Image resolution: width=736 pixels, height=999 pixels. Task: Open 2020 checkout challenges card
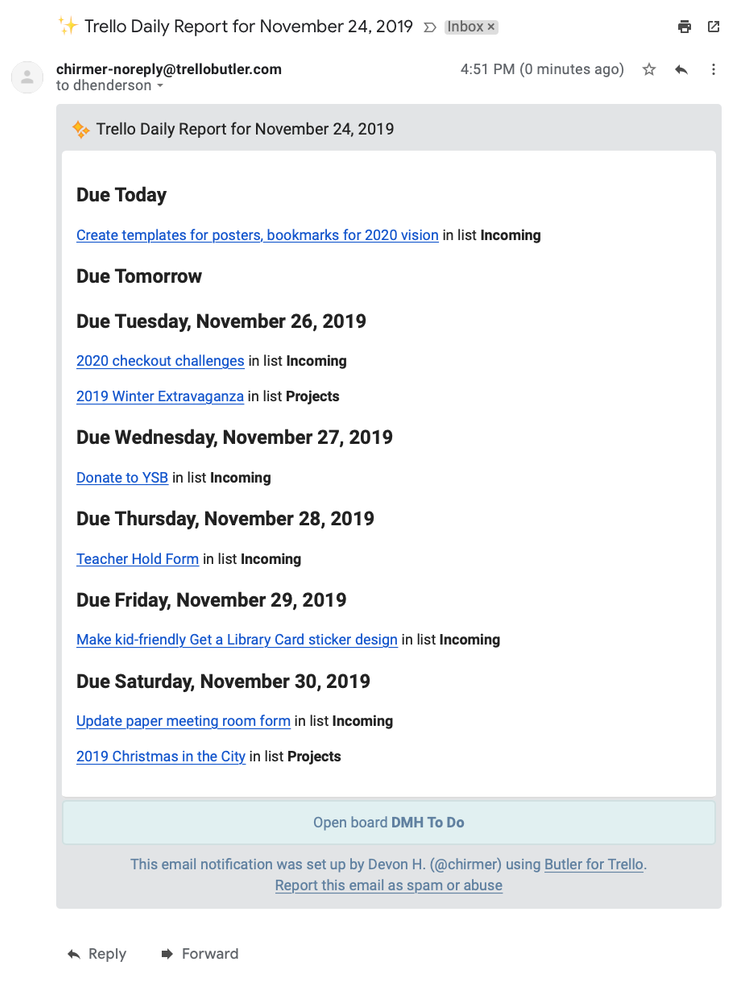coord(160,361)
